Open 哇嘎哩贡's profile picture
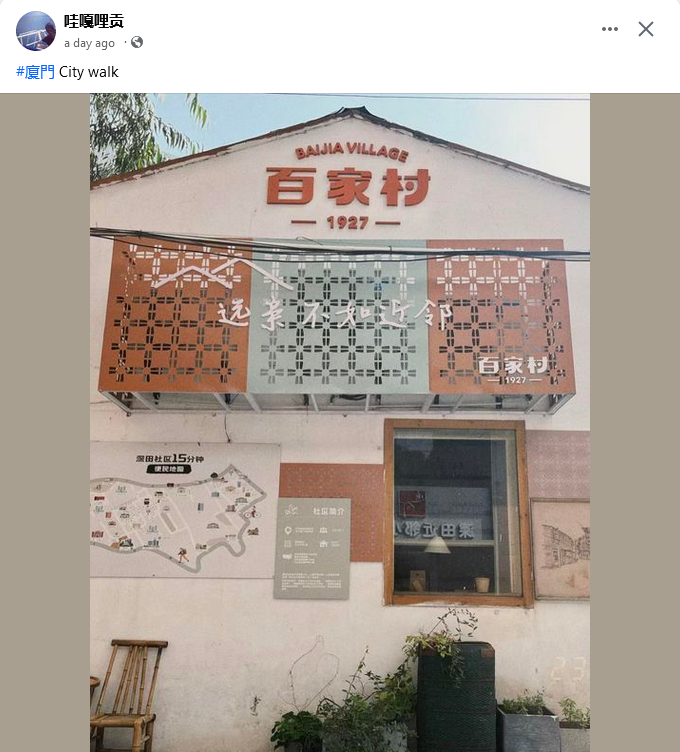The image size is (680, 752). [x=36, y=31]
